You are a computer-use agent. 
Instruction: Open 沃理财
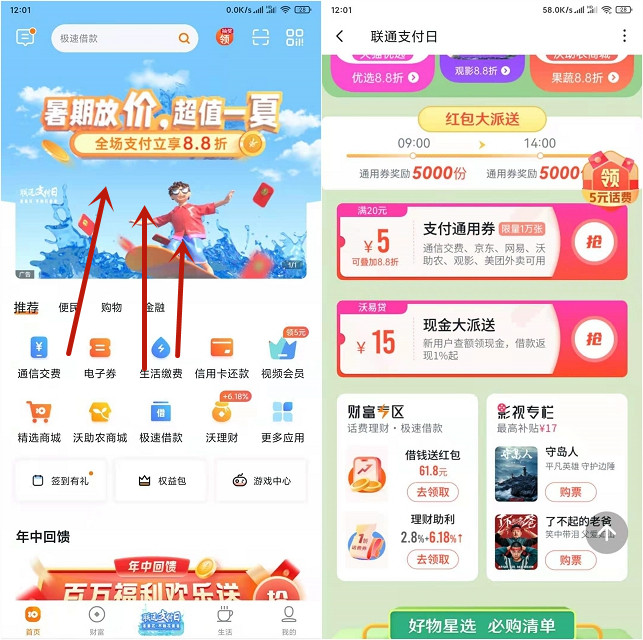[x=222, y=421]
